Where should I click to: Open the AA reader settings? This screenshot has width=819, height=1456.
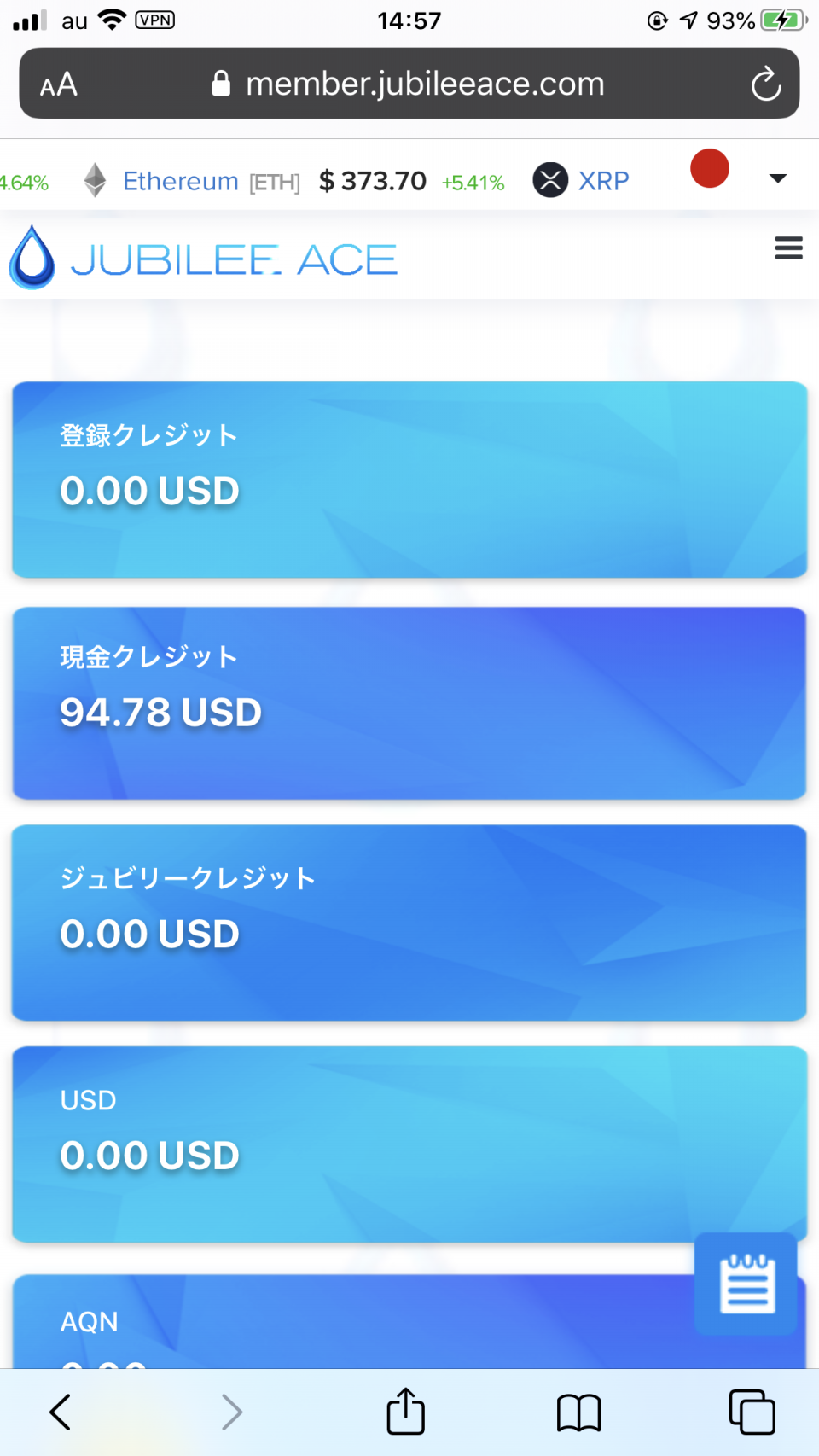(59, 84)
